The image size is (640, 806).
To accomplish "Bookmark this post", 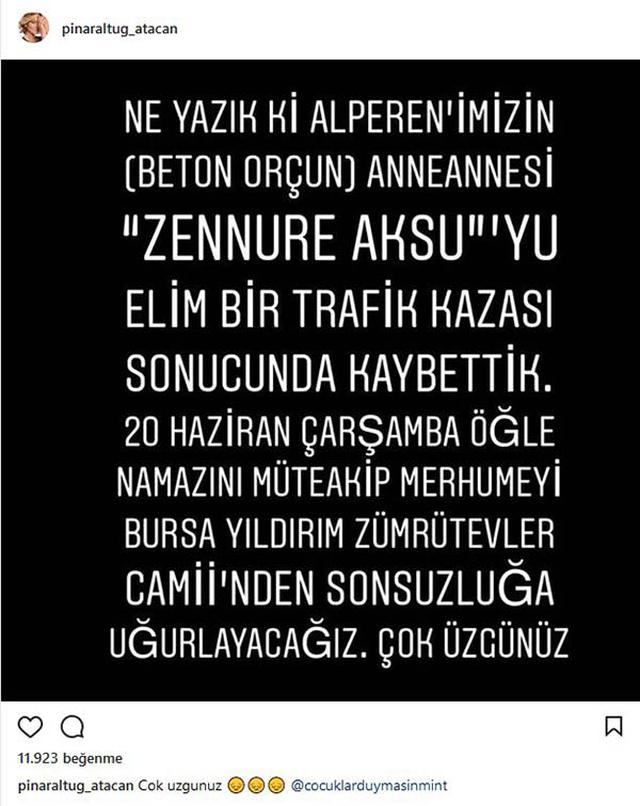I will 613,726.
